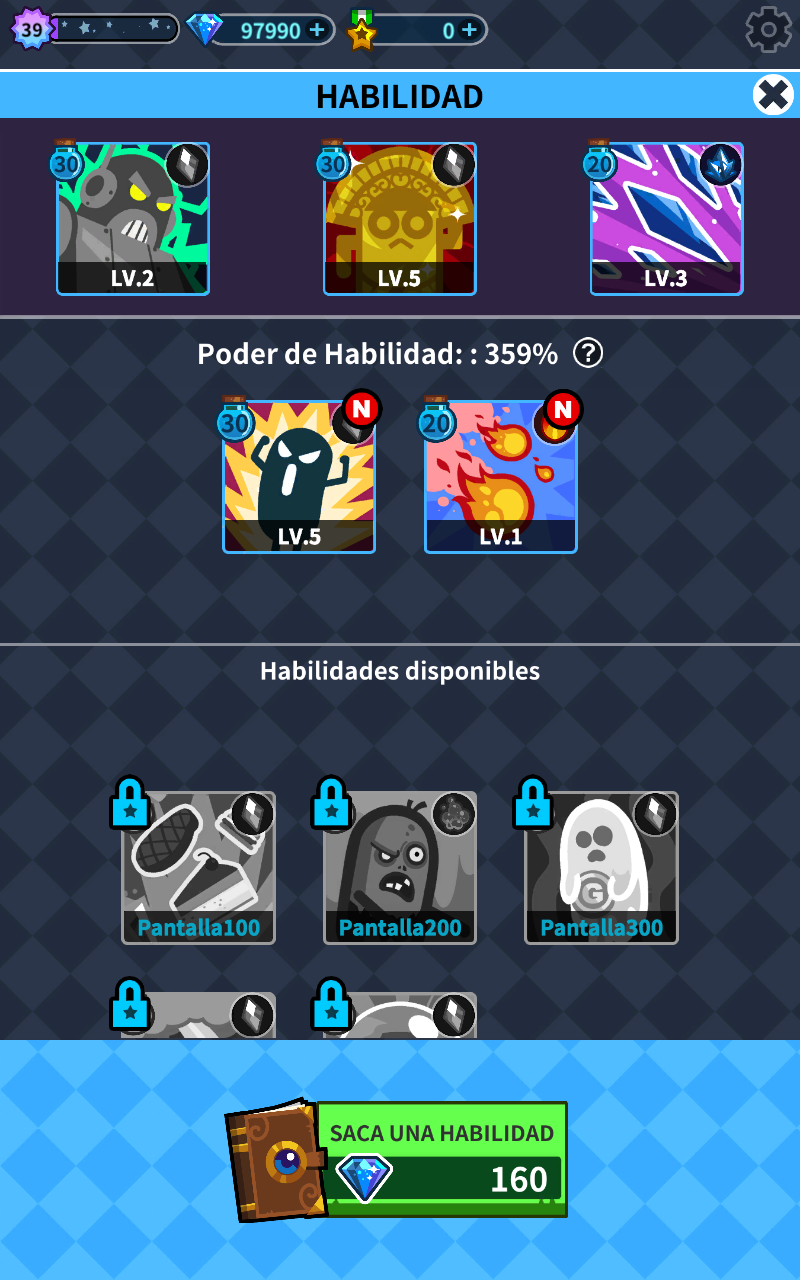Open help for Poder de Habilidad

coord(588,353)
